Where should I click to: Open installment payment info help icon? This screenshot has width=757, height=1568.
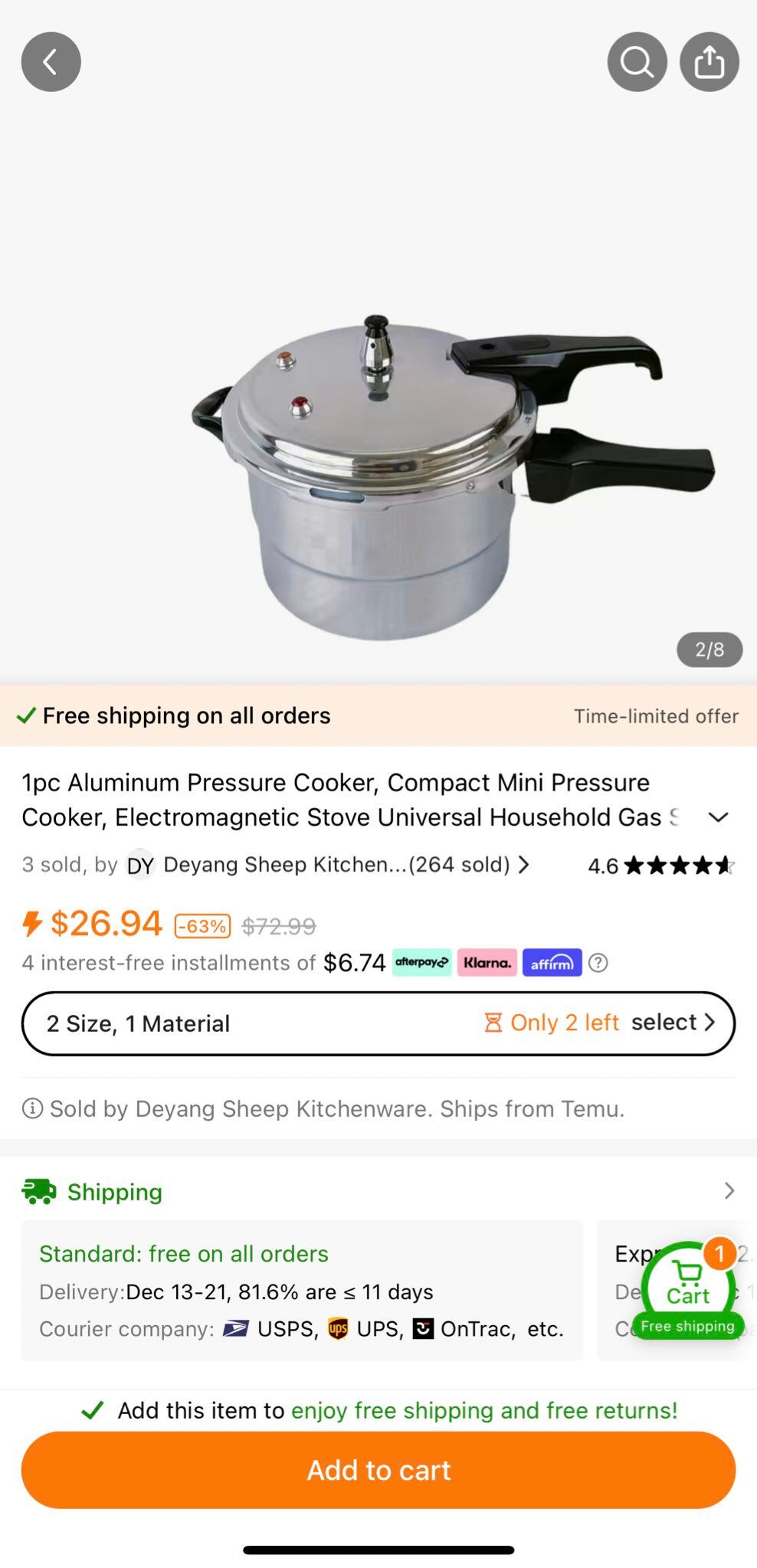tap(598, 963)
